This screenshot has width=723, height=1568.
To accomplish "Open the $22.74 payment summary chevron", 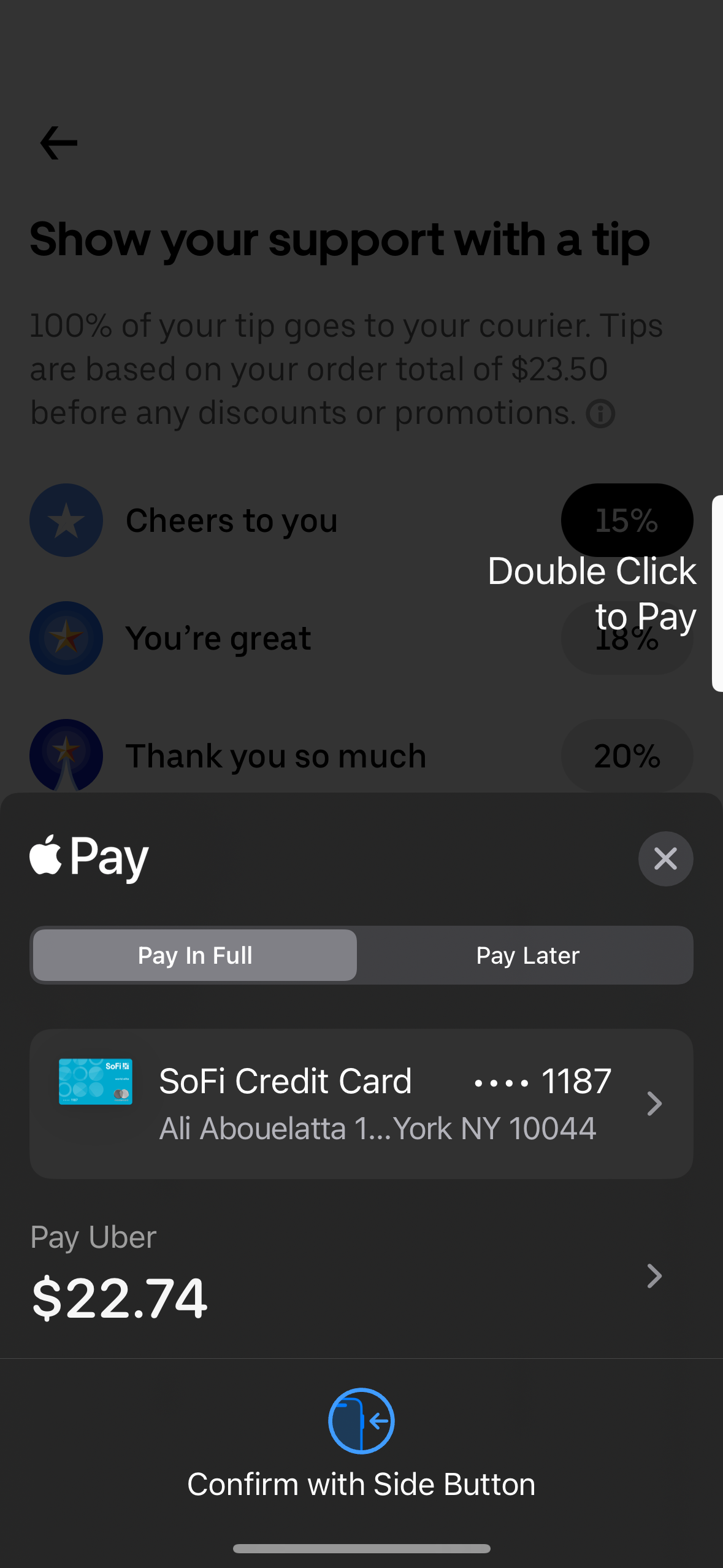I will [x=654, y=1276].
